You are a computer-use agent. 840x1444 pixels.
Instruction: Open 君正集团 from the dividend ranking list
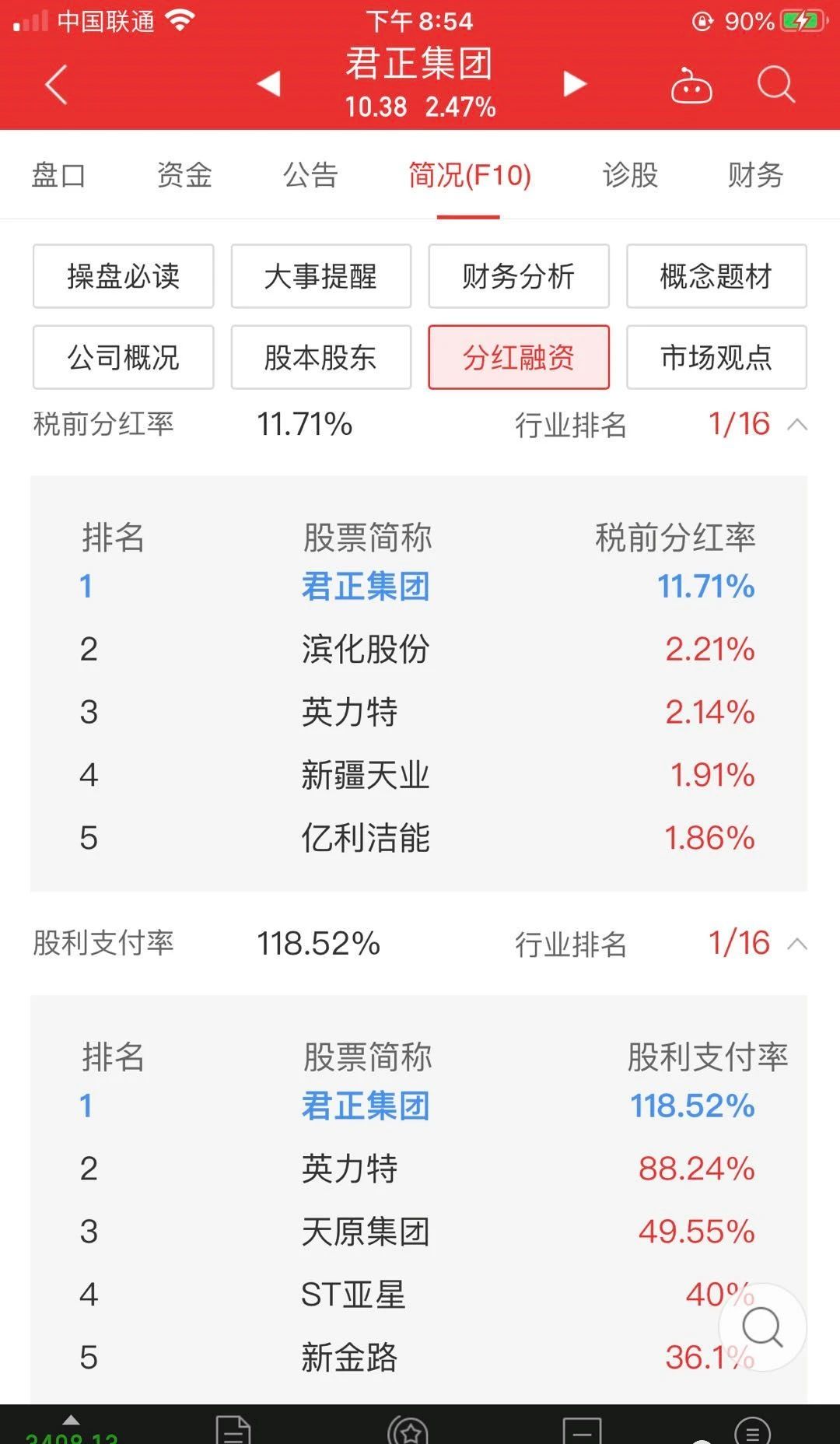click(x=366, y=587)
